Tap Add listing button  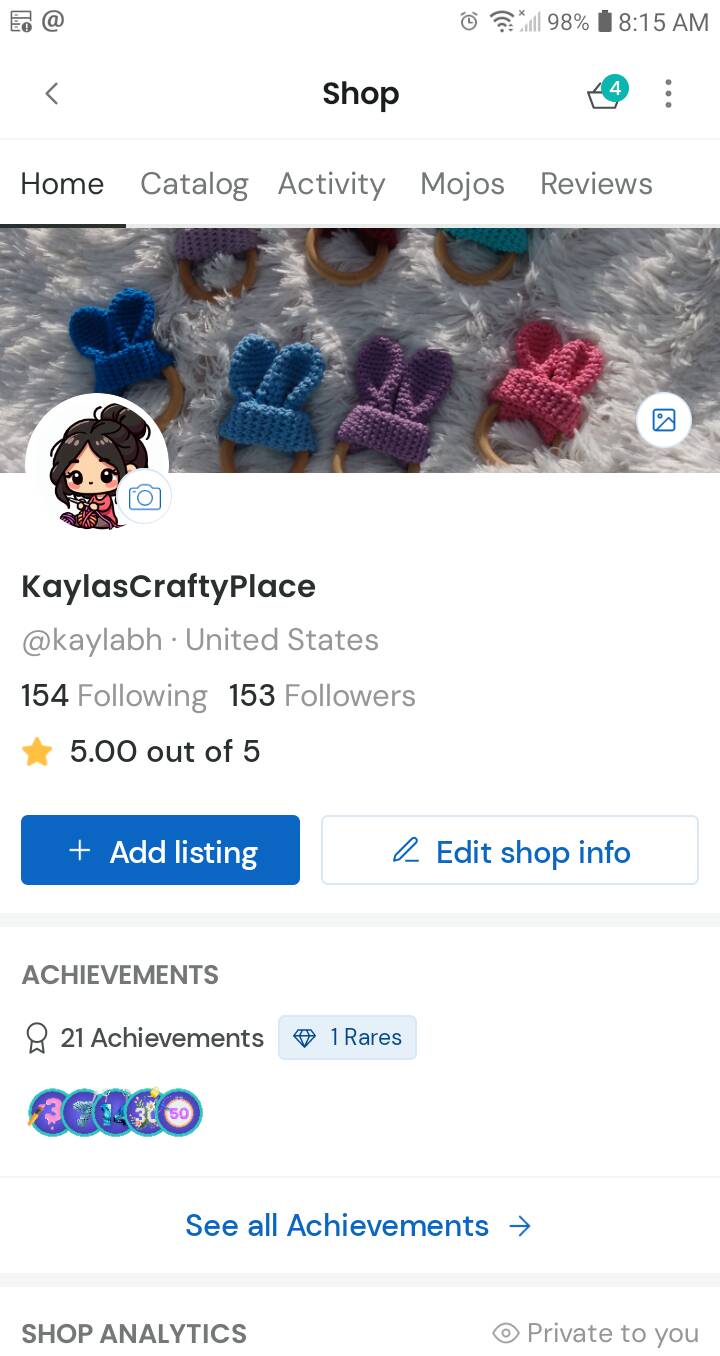(x=160, y=851)
